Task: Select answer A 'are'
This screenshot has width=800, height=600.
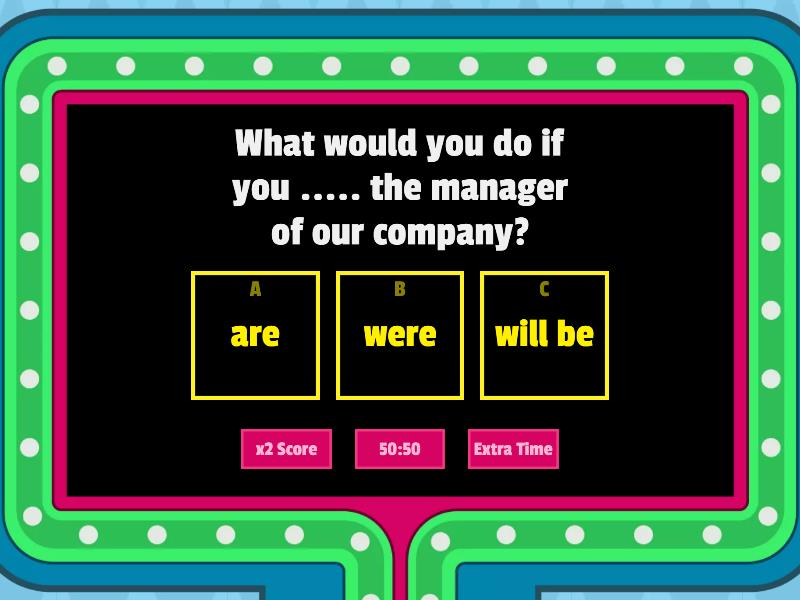Action: point(255,335)
